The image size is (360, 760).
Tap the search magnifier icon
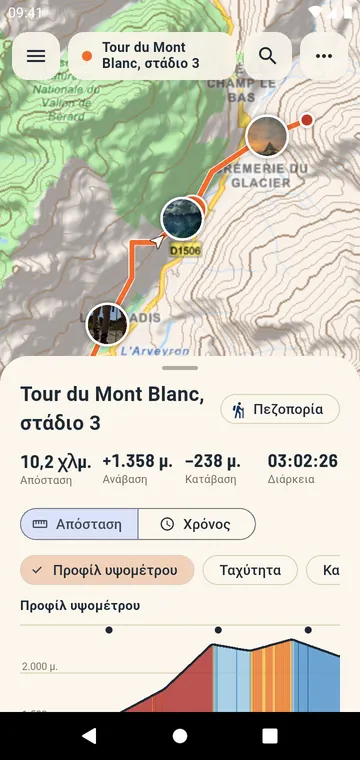[267, 56]
